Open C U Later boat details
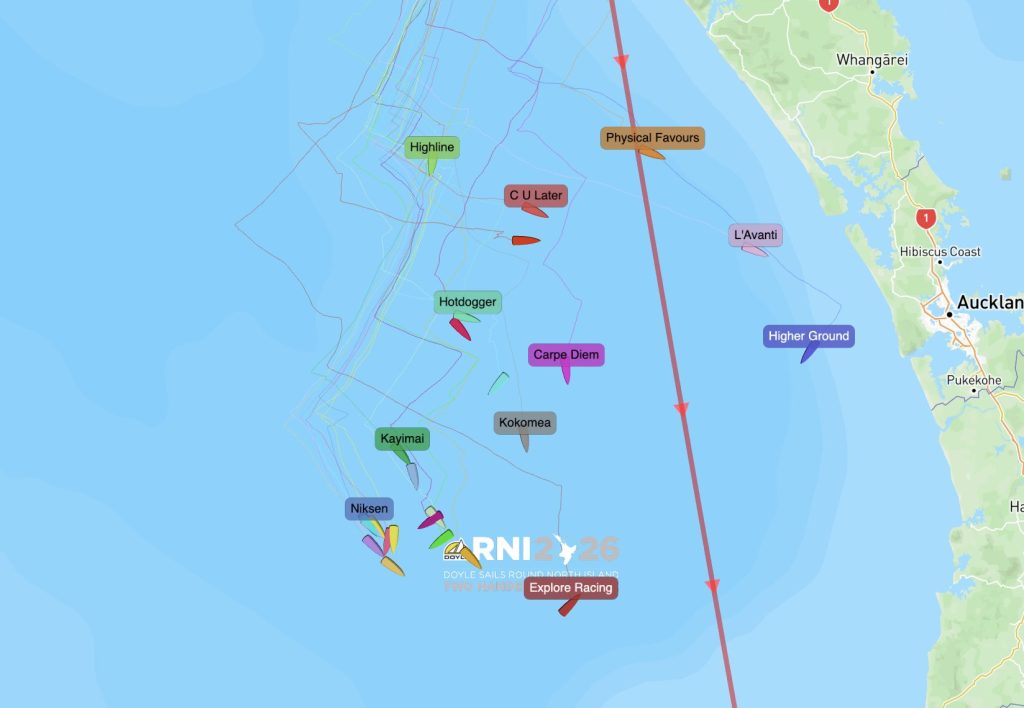 (x=535, y=195)
